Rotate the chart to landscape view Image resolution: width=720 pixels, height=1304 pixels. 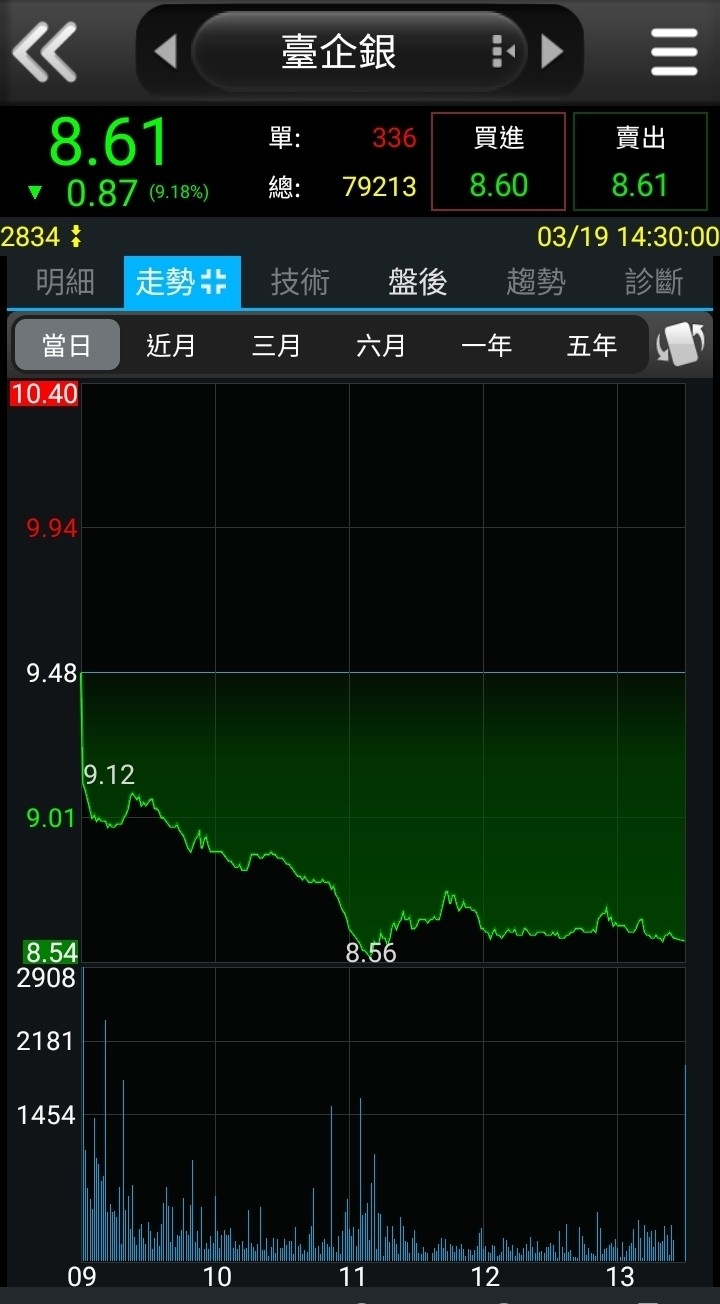[681, 345]
